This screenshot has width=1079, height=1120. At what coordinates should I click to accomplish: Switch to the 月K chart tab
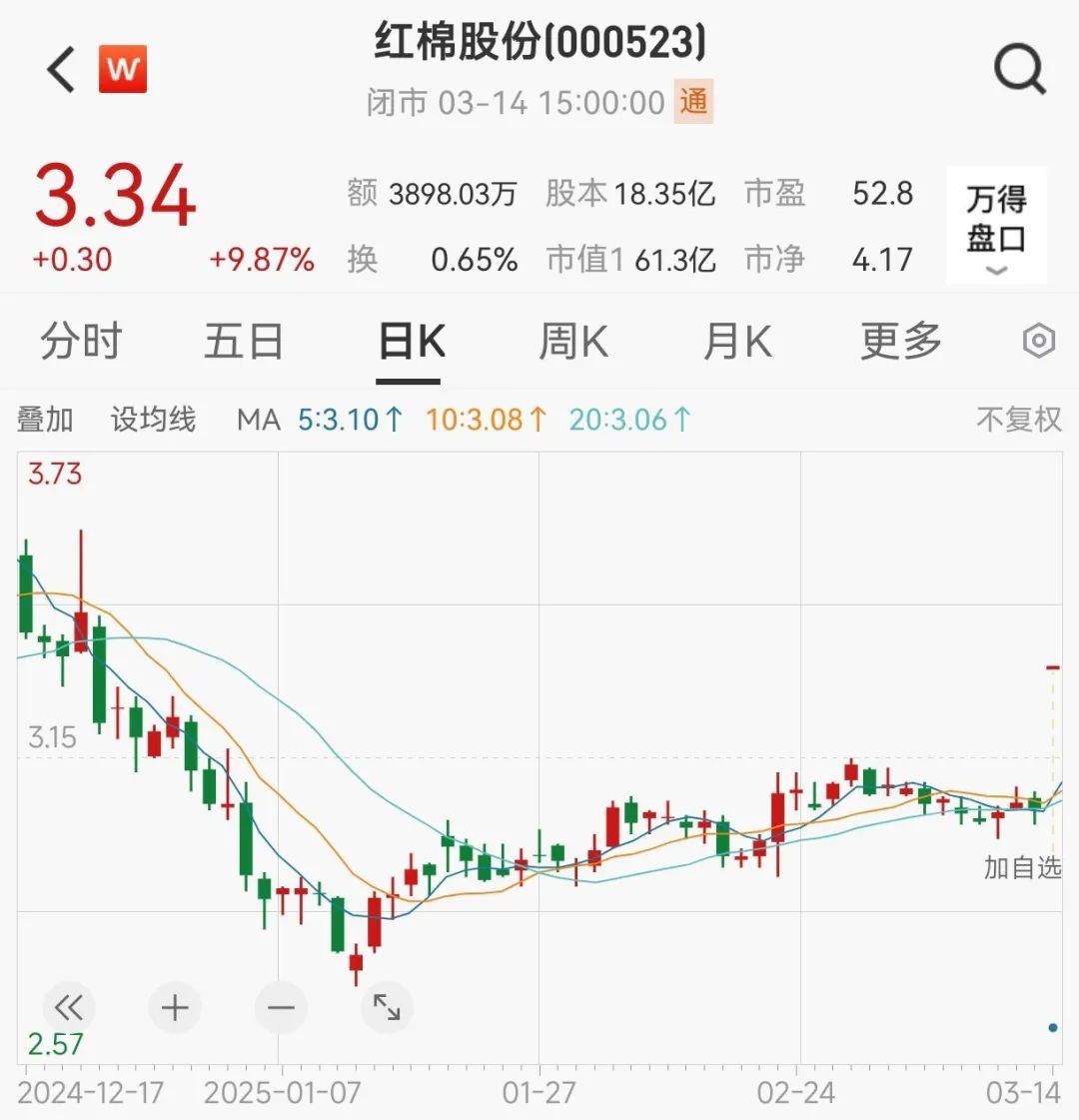[x=737, y=342]
